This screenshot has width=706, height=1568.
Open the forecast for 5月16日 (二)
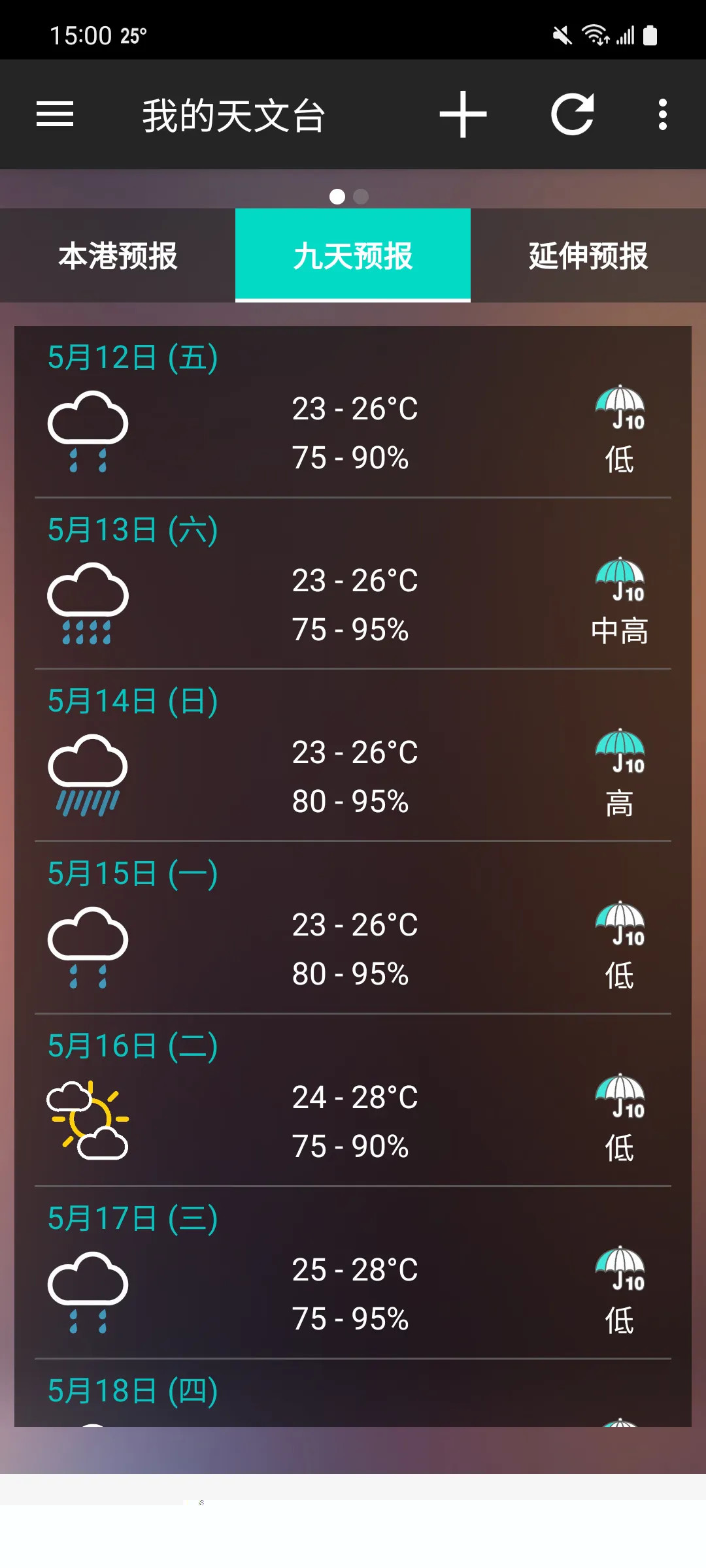(353, 1102)
